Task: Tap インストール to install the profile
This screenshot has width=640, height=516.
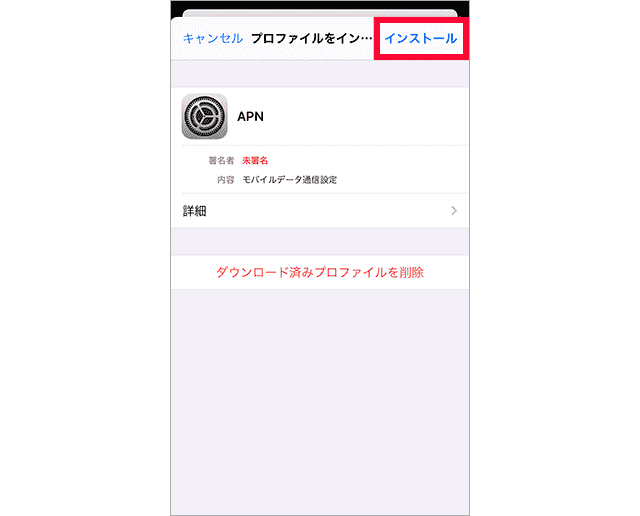Action: pos(421,38)
